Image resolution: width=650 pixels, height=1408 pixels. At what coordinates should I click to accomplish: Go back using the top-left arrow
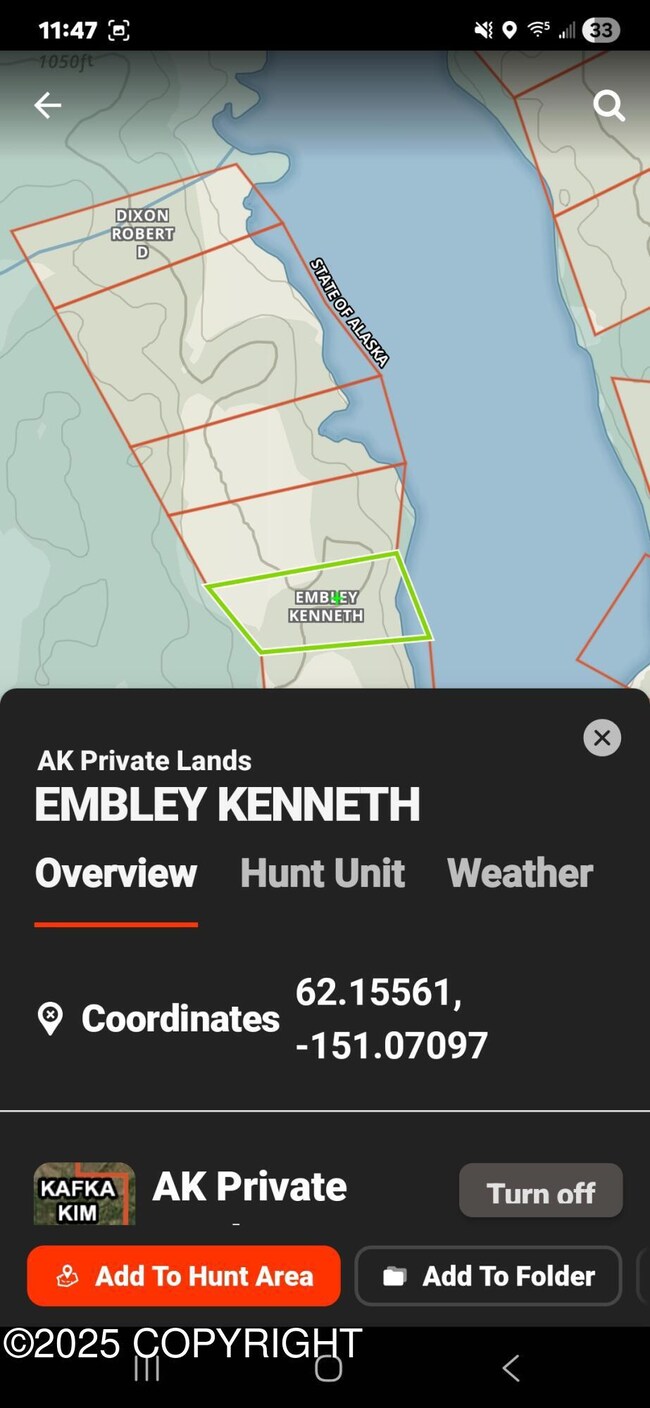47,105
